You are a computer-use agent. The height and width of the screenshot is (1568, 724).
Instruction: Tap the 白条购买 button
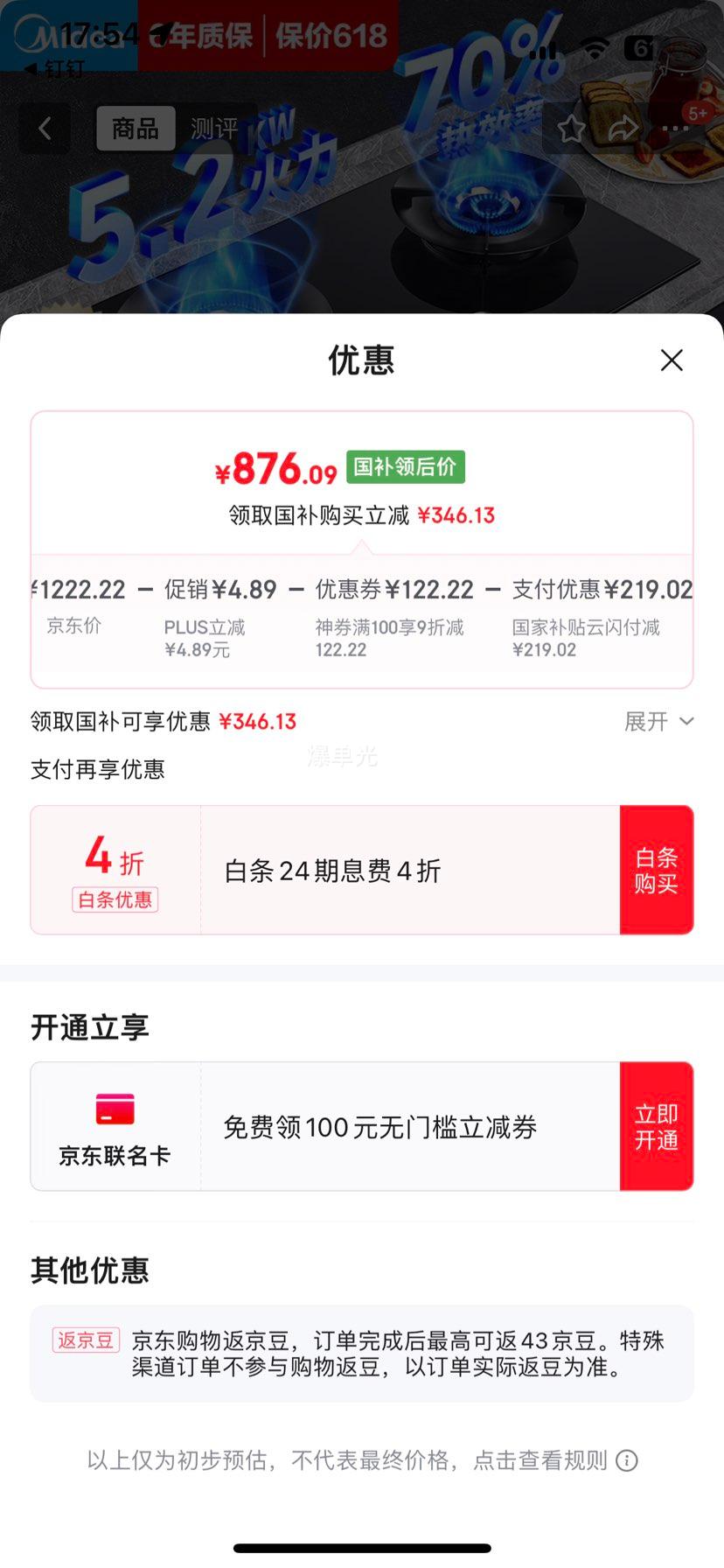point(656,871)
